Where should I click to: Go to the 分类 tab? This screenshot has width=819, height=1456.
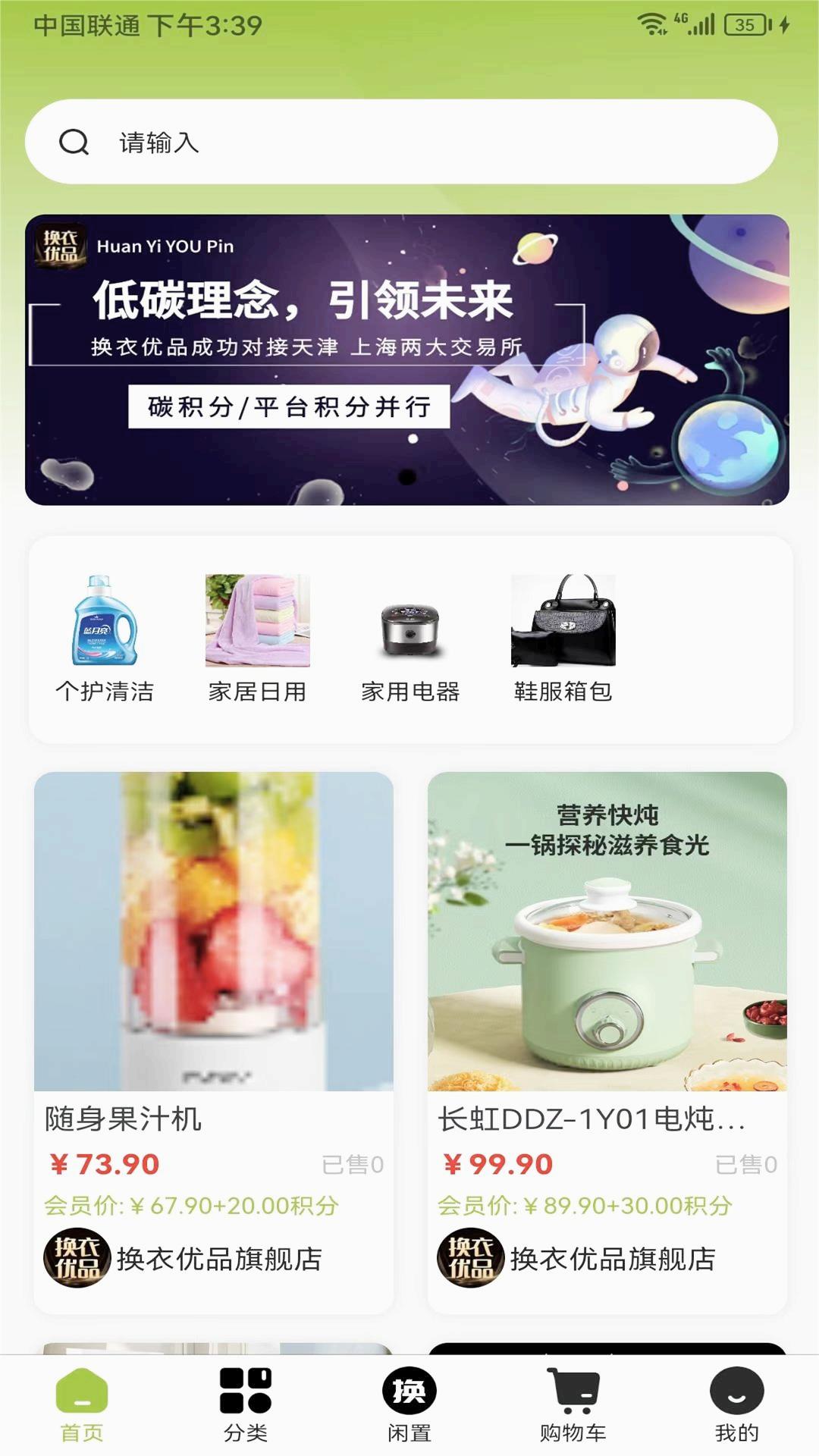click(x=246, y=1404)
